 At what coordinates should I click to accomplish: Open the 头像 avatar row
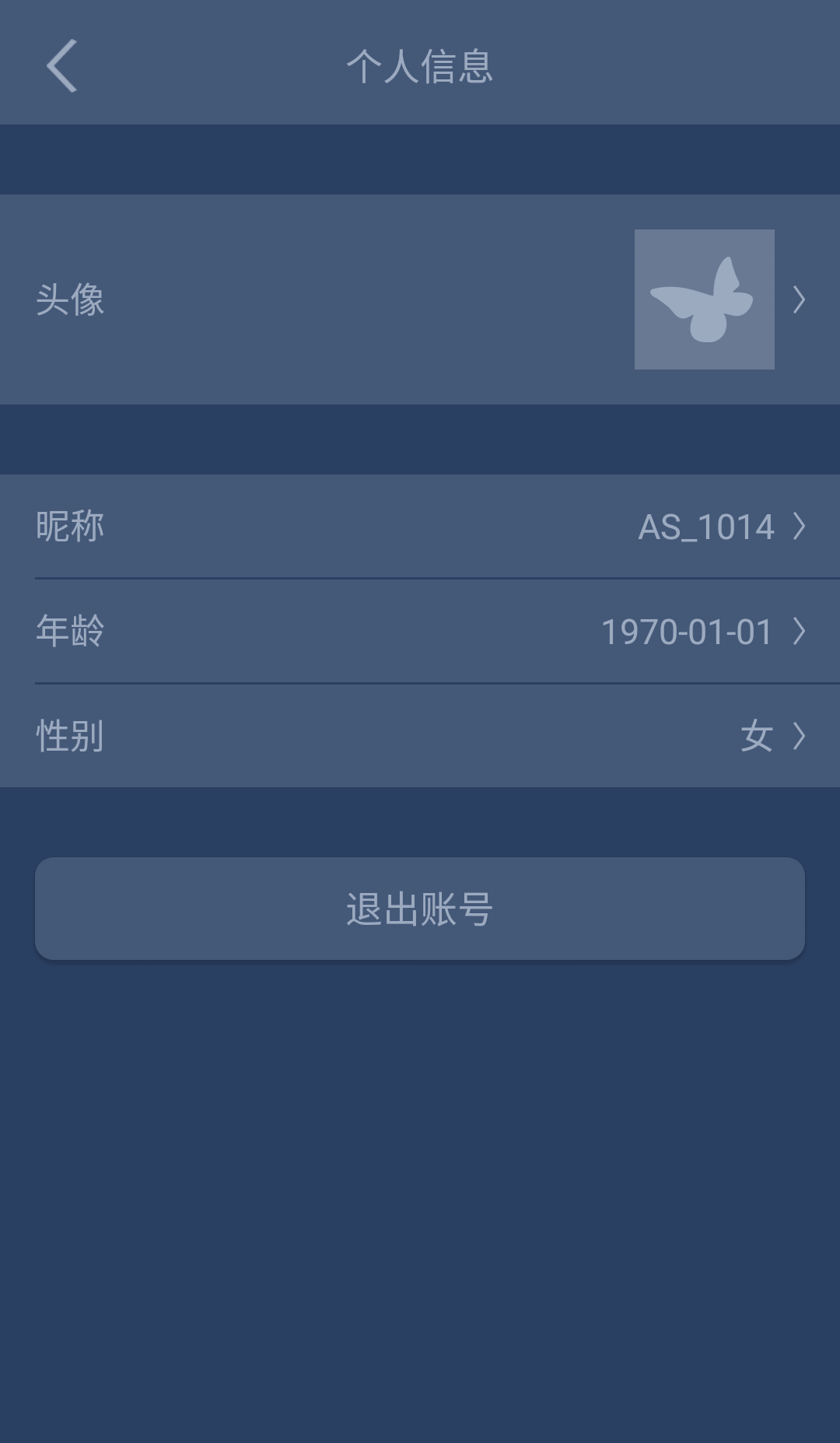click(x=420, y=299)
